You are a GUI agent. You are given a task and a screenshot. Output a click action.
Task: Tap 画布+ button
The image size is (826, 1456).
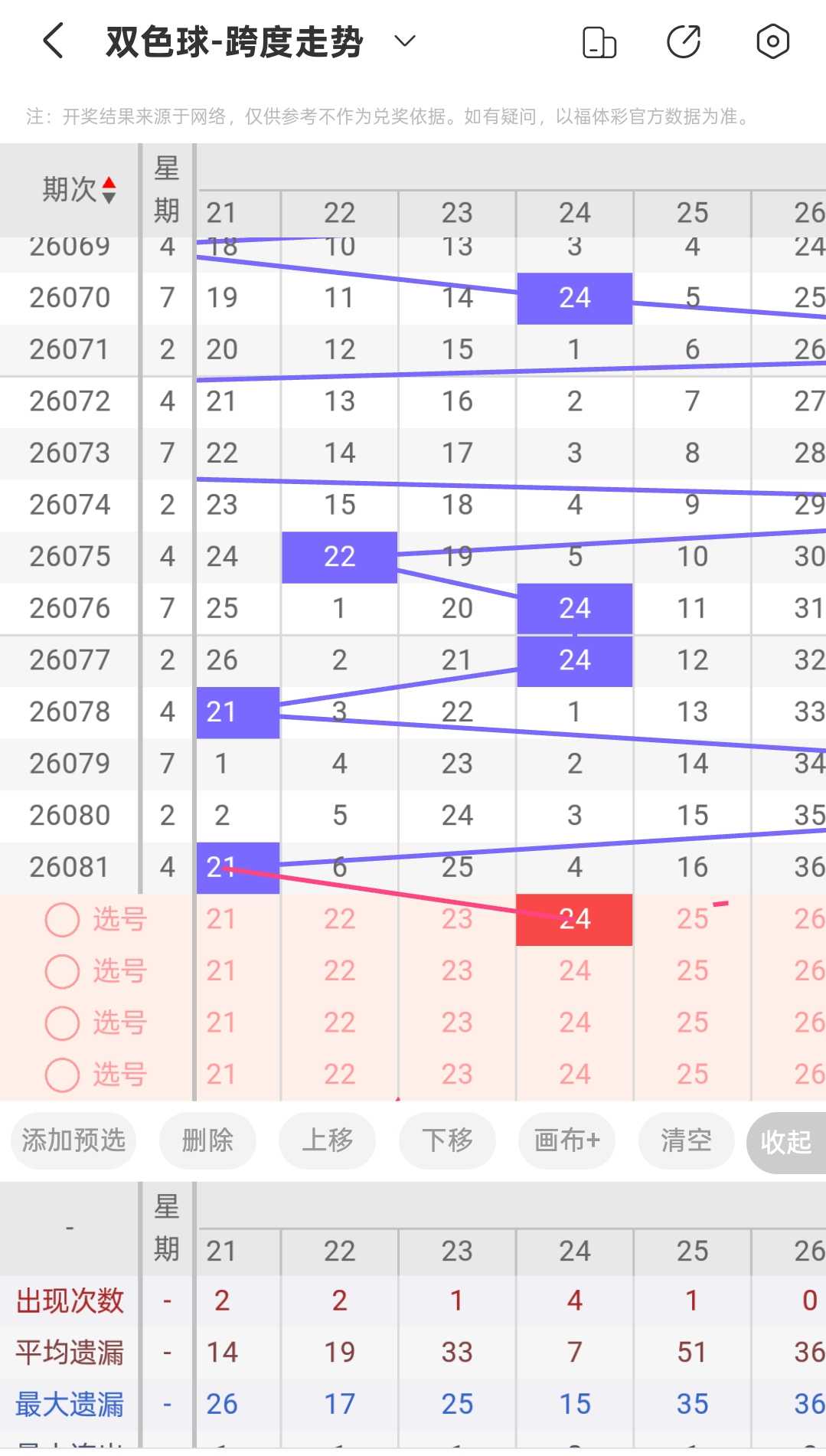click(567, 1141)
